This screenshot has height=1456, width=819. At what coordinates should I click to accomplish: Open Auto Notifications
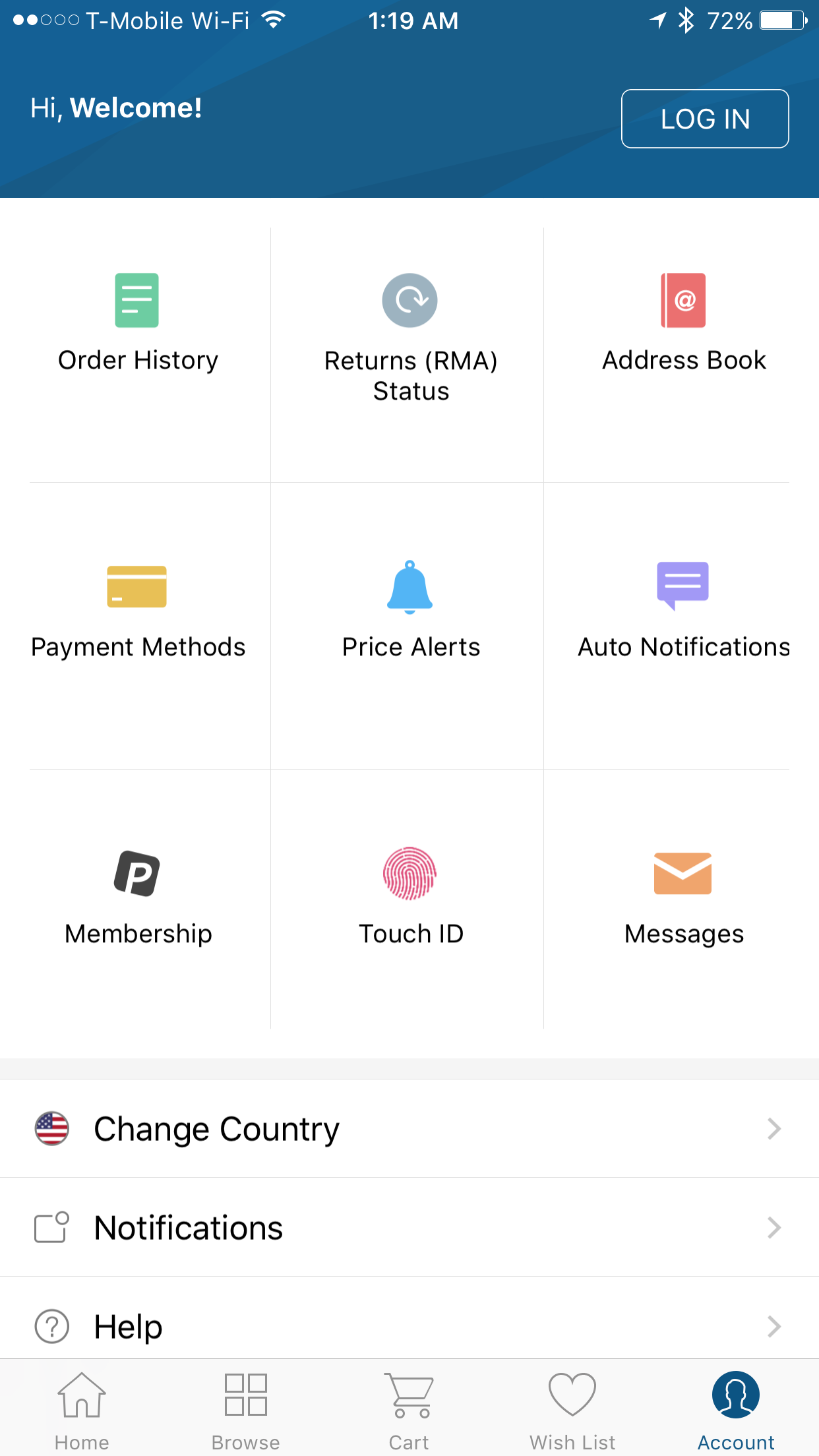pyautogui.click(x=683, y=626)
